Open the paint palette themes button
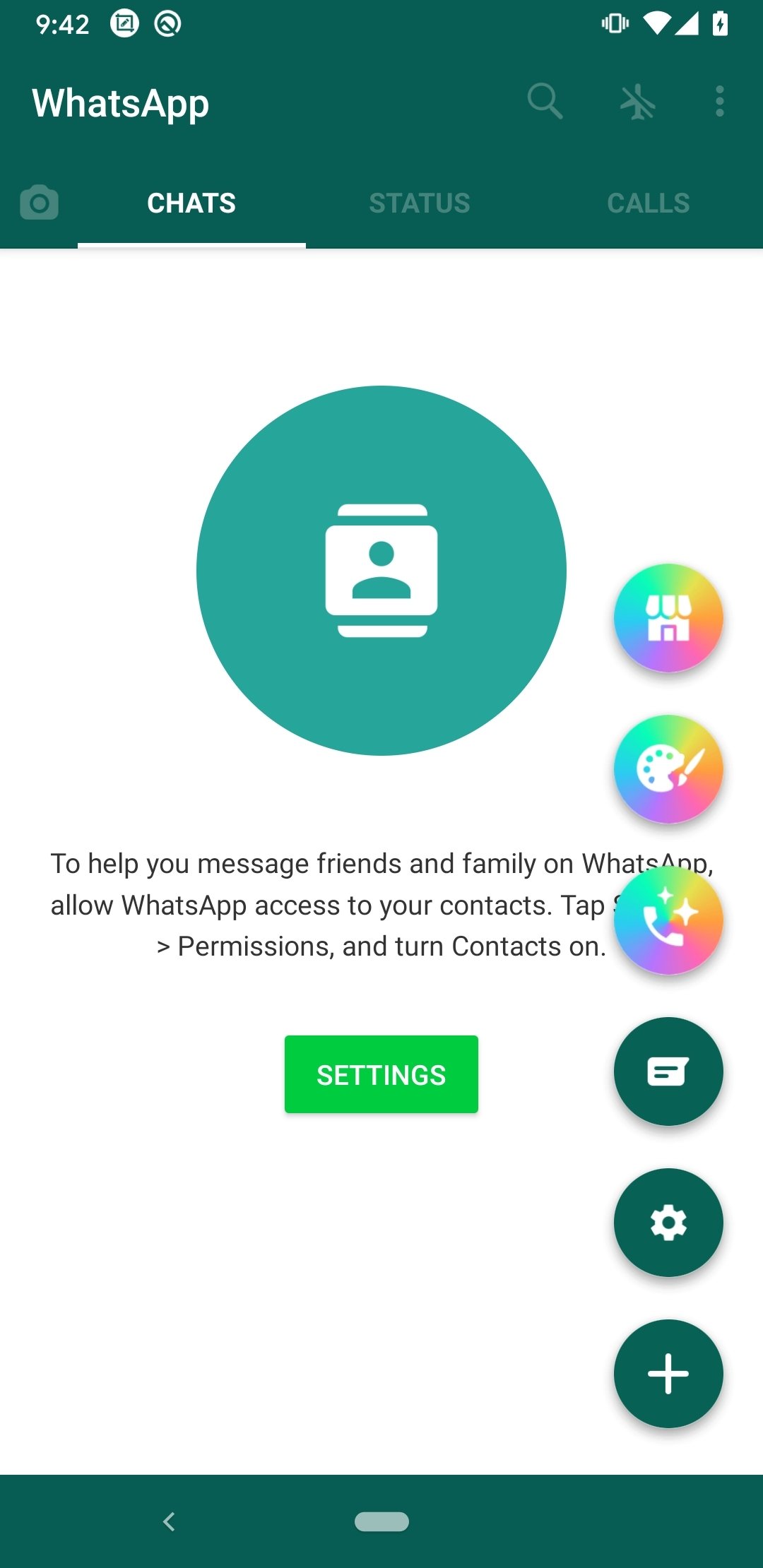The image size is (763, 1568). (x=668, y=769)
